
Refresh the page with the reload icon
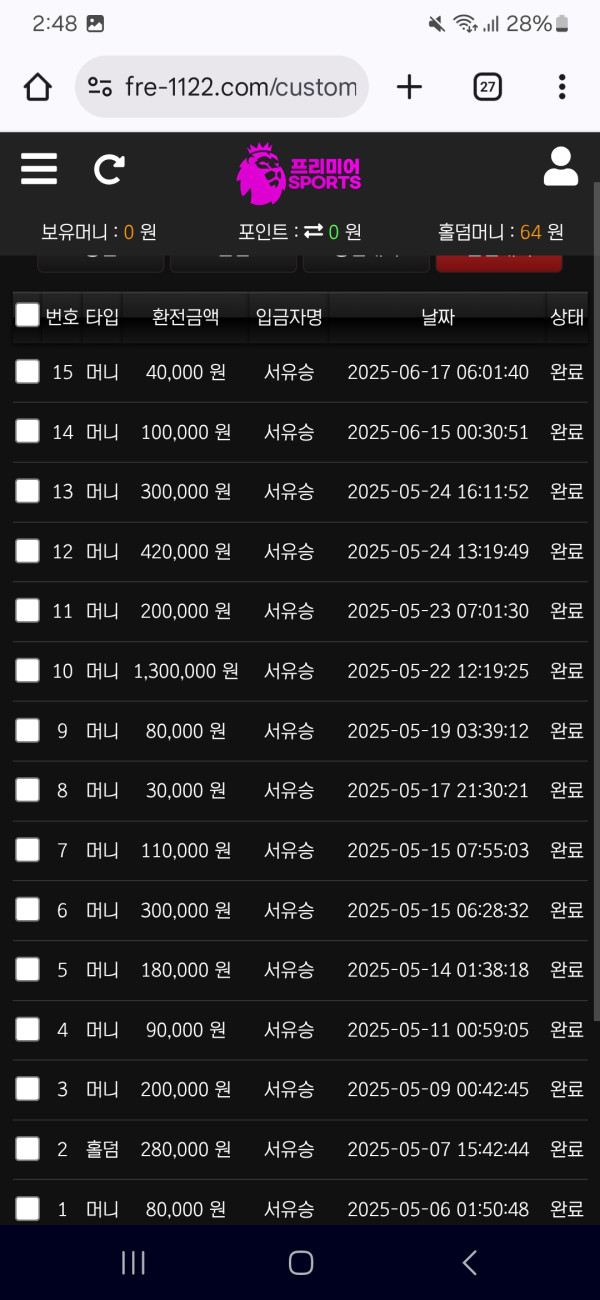click(x=108, y=169)
